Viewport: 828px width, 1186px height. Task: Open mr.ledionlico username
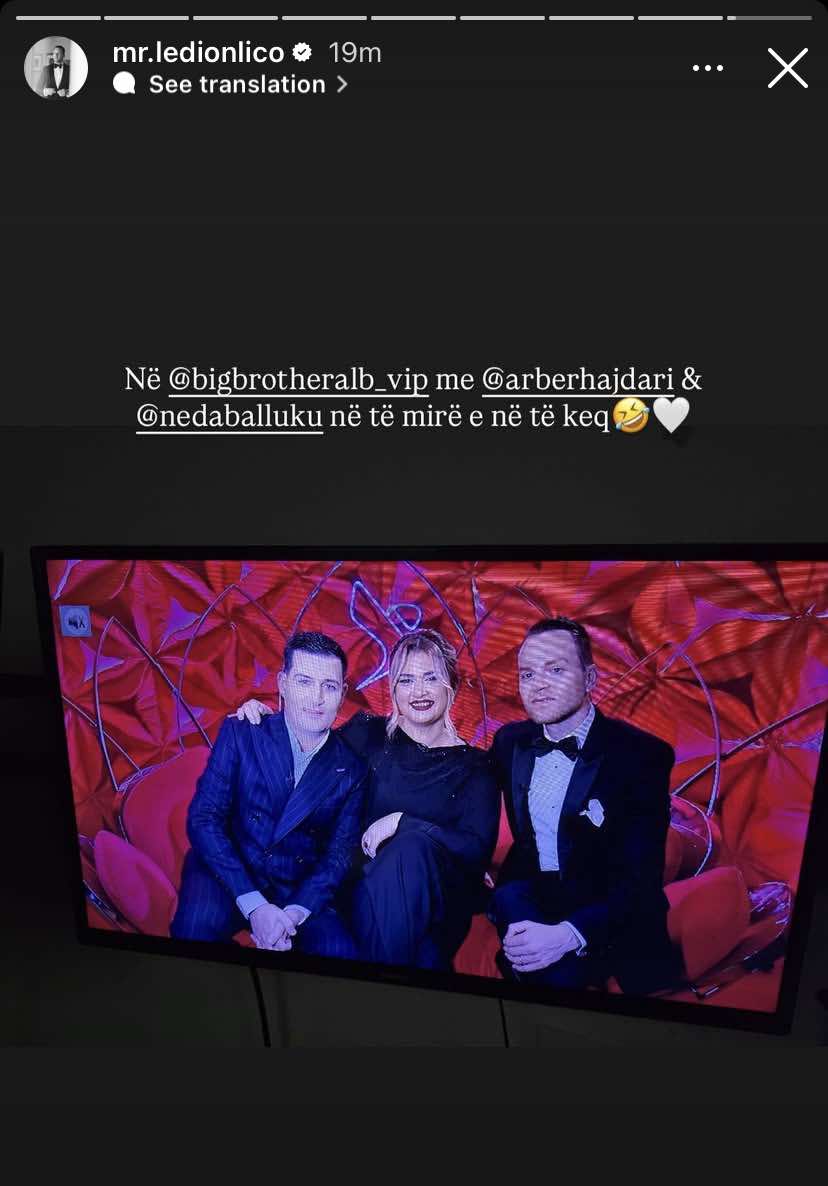tap(198, 53)
